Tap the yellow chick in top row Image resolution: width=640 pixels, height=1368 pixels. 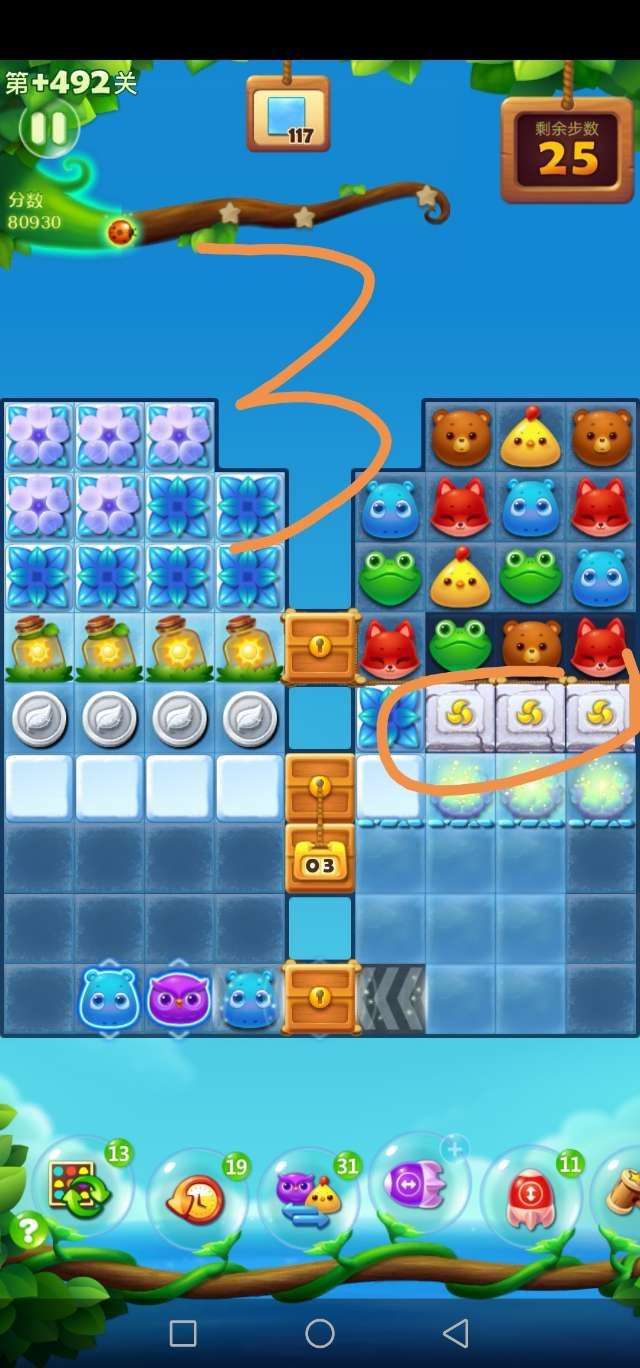pos(530,436)
